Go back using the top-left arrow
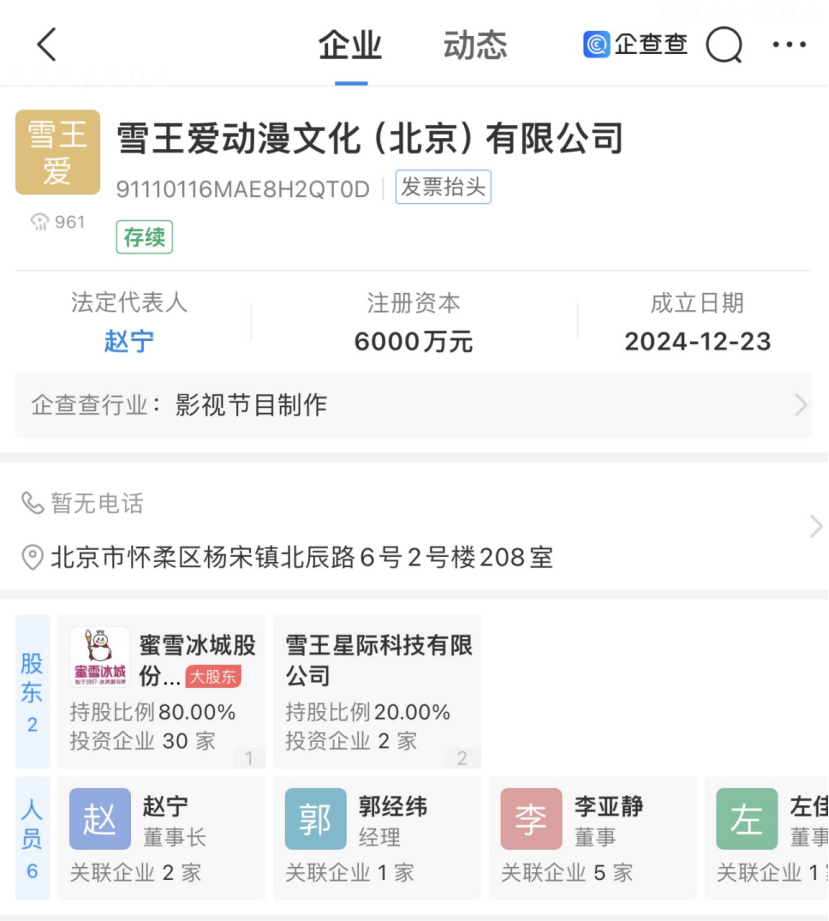Viewport: 829px width, 921px height. (x=46, y=45)
